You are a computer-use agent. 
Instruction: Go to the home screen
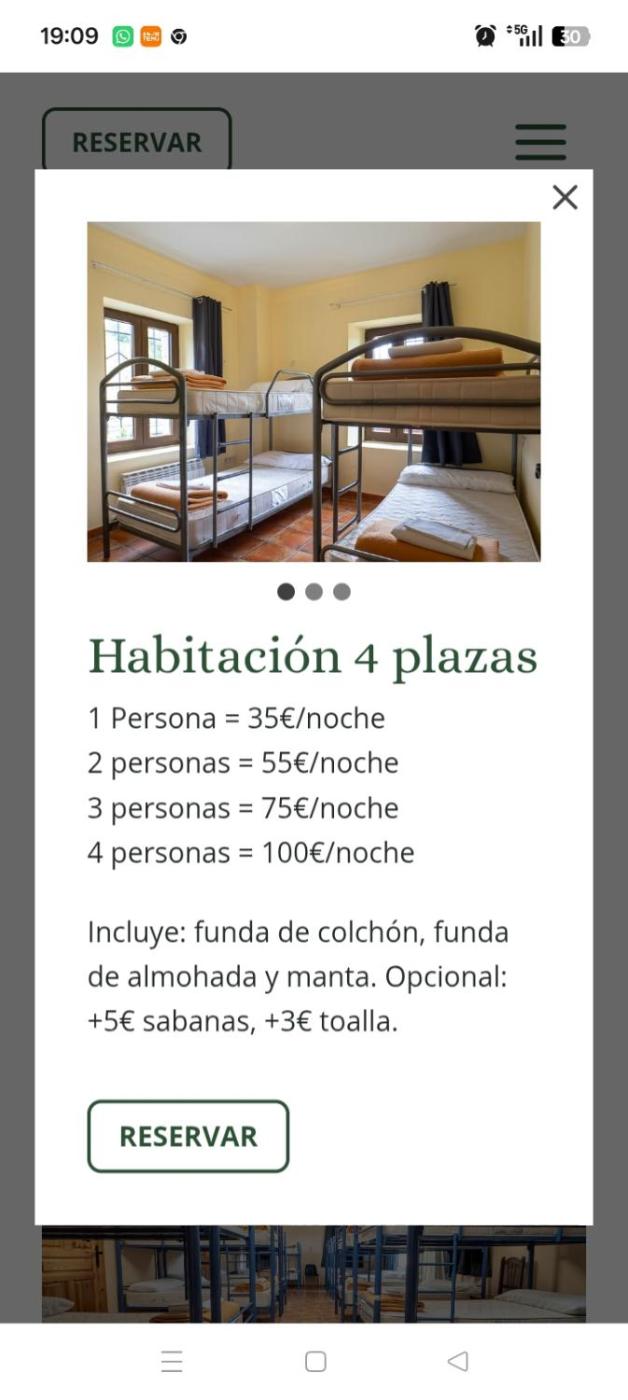click(315, 1361)
